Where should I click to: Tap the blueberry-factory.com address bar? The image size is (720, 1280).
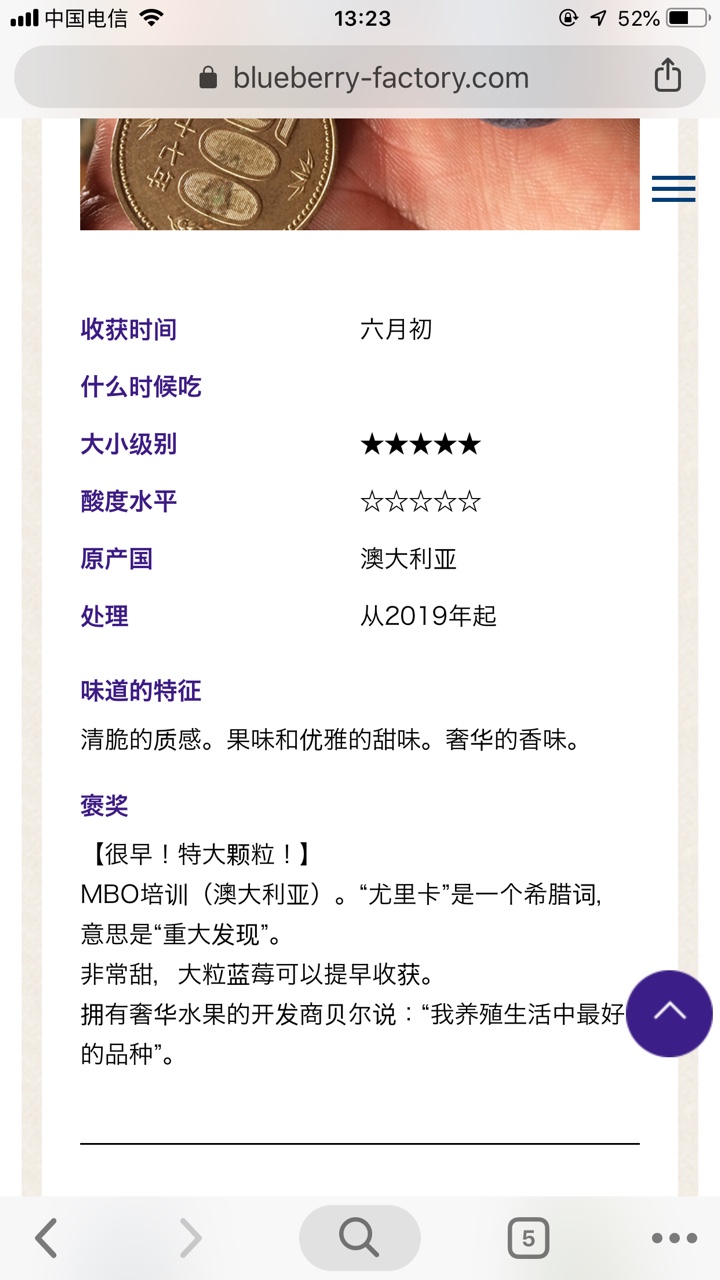coord(360,77)
